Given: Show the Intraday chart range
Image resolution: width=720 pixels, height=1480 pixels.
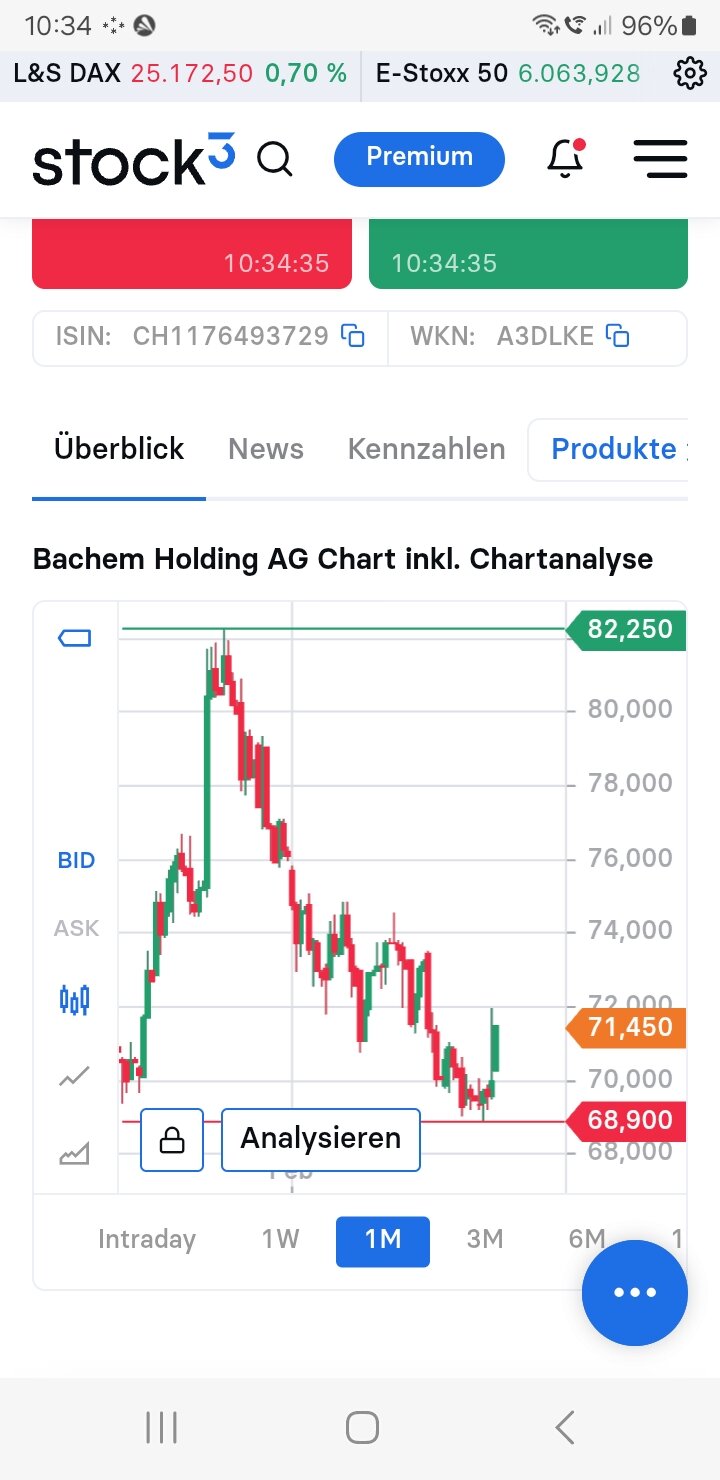Looking at the screenshot, I should 147,1240.
